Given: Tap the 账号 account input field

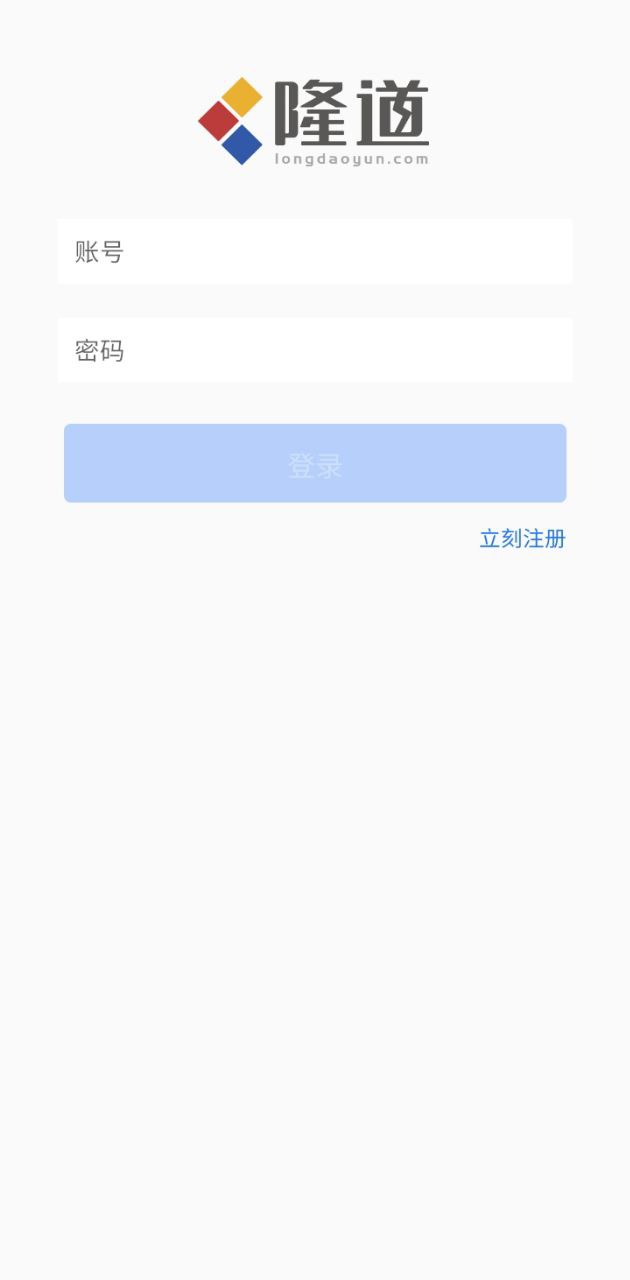Looking at the screenshot, I should coord(315,252).
